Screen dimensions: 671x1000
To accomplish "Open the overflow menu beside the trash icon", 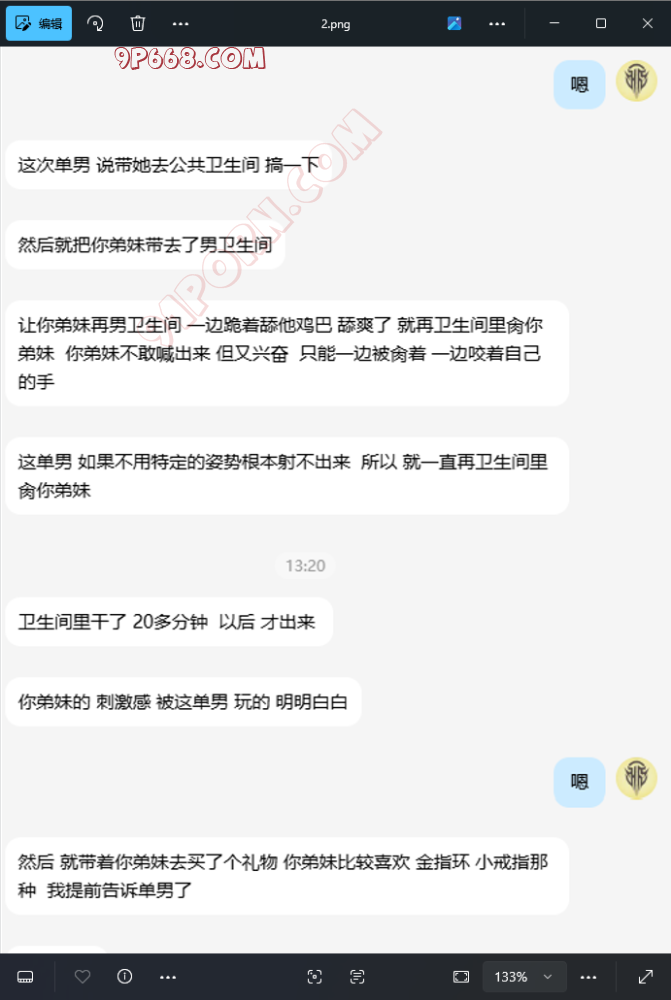I will click(180, 23).
